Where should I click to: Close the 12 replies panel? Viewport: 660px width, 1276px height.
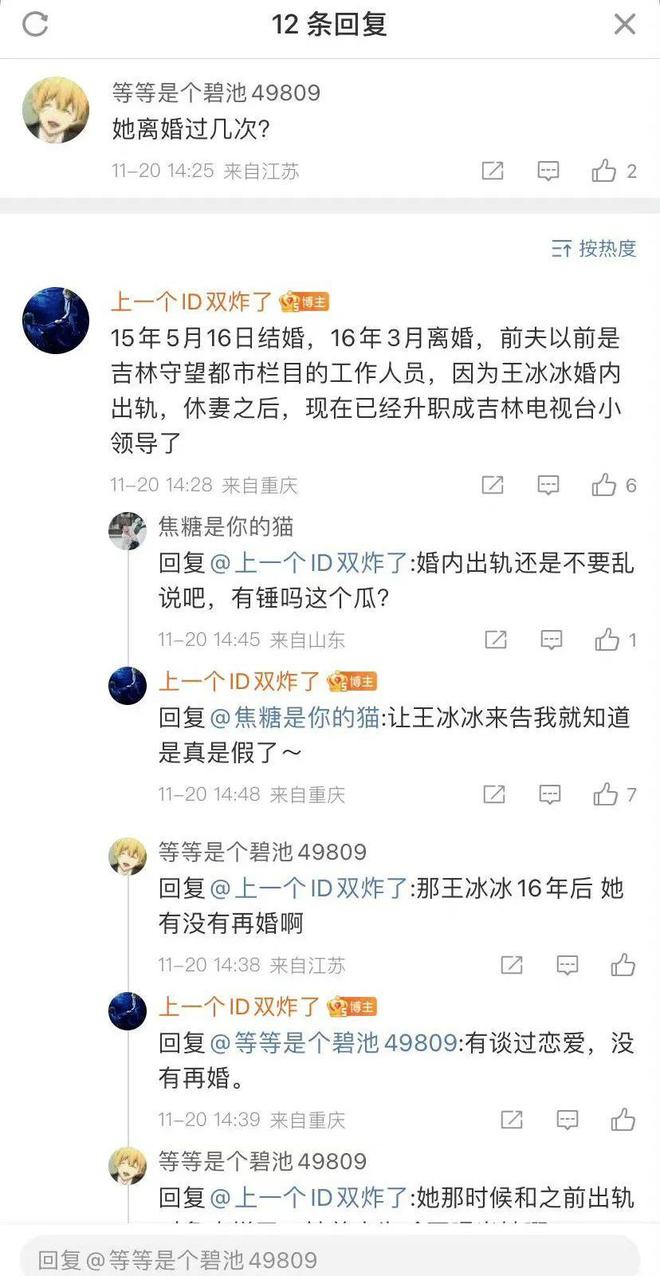tap(624, 25)
